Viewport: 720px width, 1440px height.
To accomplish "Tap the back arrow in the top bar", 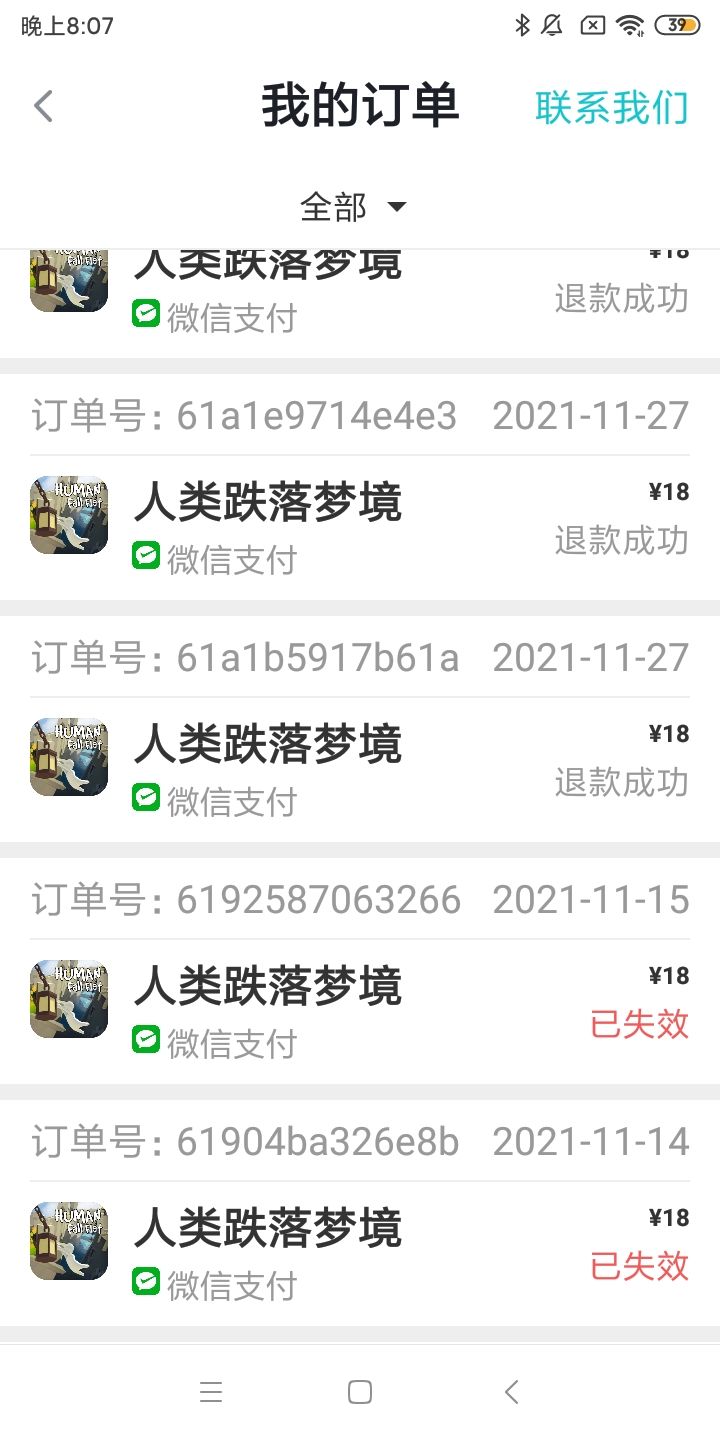I will click(42, 104).
